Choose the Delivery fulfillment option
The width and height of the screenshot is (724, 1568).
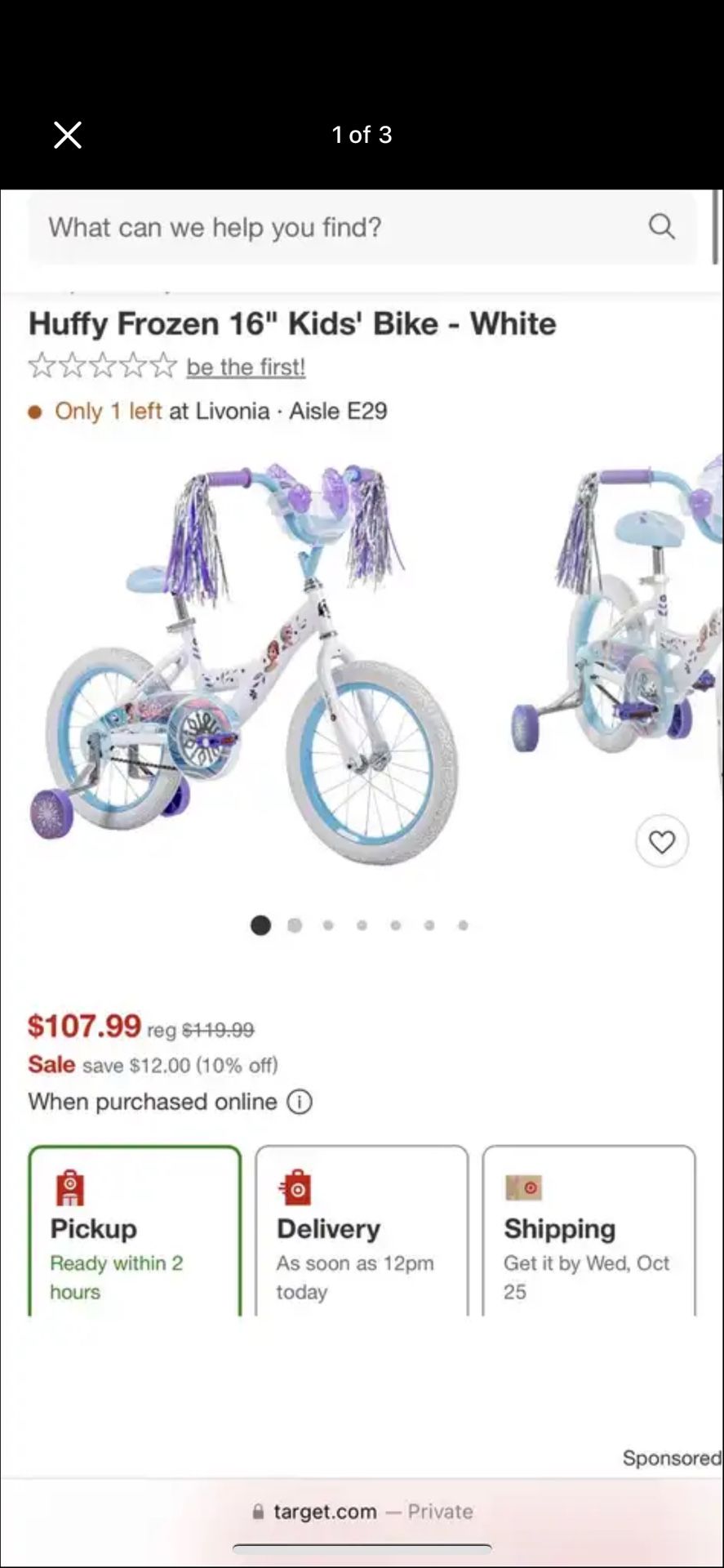click(362, 1231)
